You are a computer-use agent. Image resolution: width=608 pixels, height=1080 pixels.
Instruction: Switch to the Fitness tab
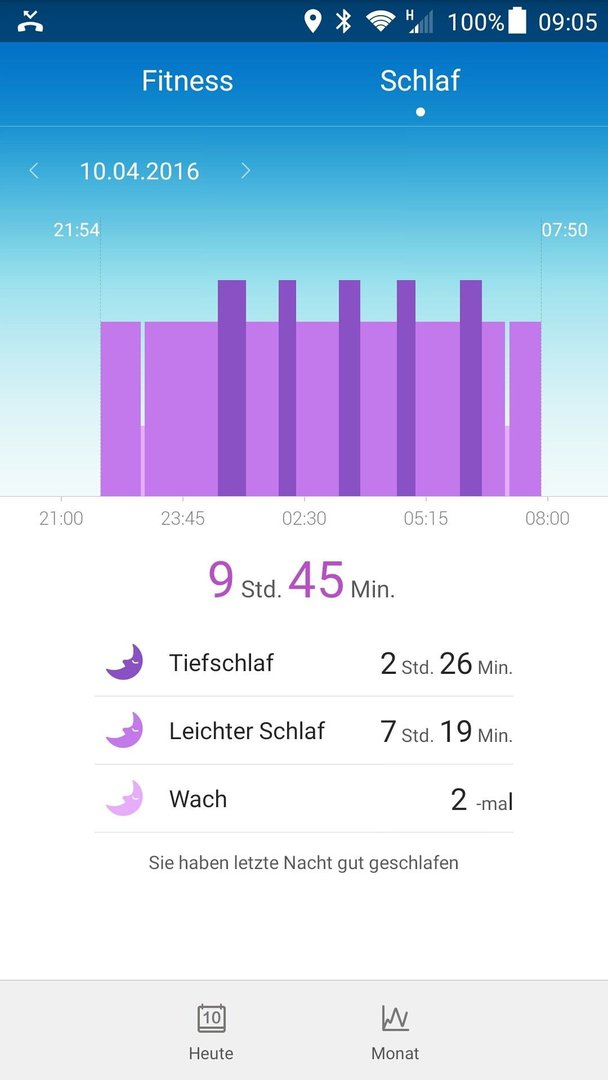tap(187, 81)
